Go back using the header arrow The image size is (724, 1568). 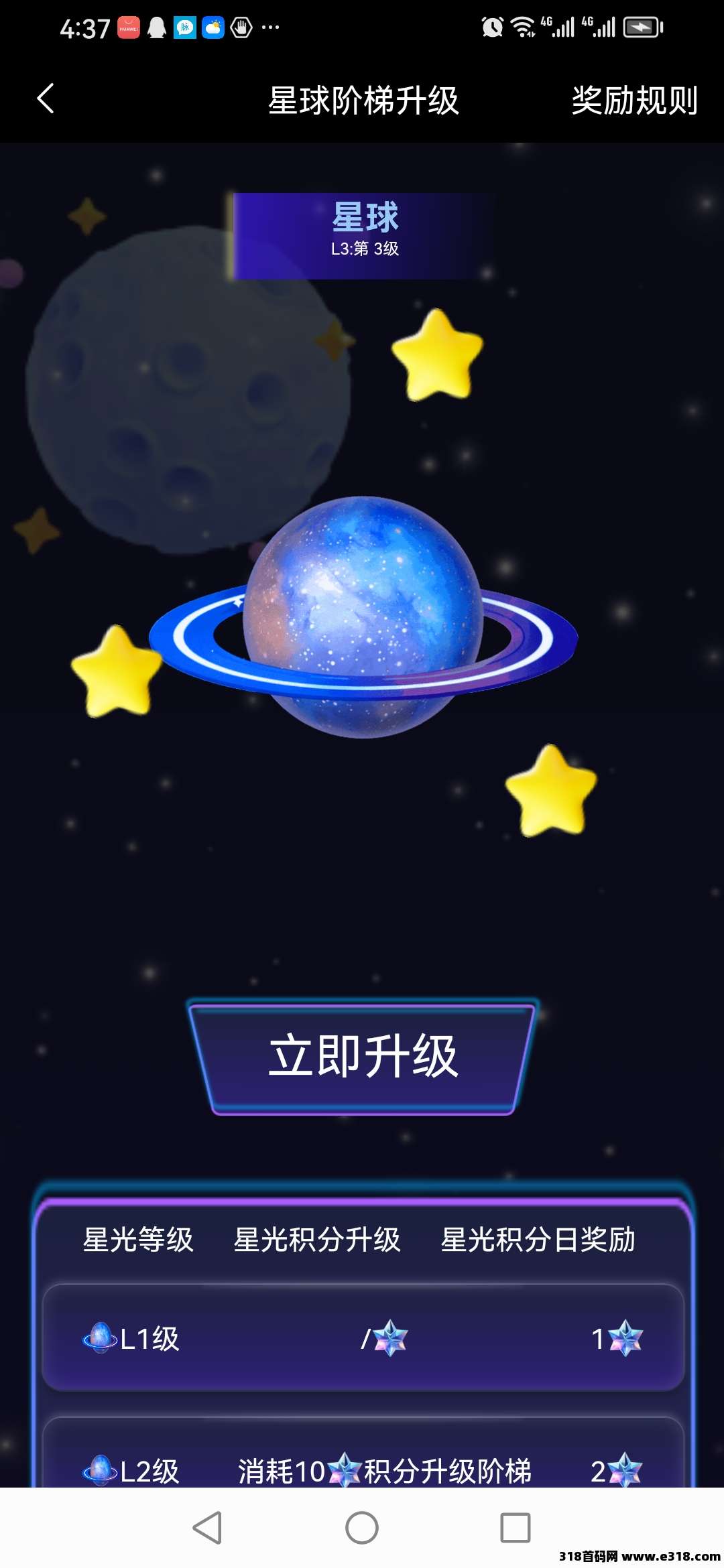(x=46, y=99)
